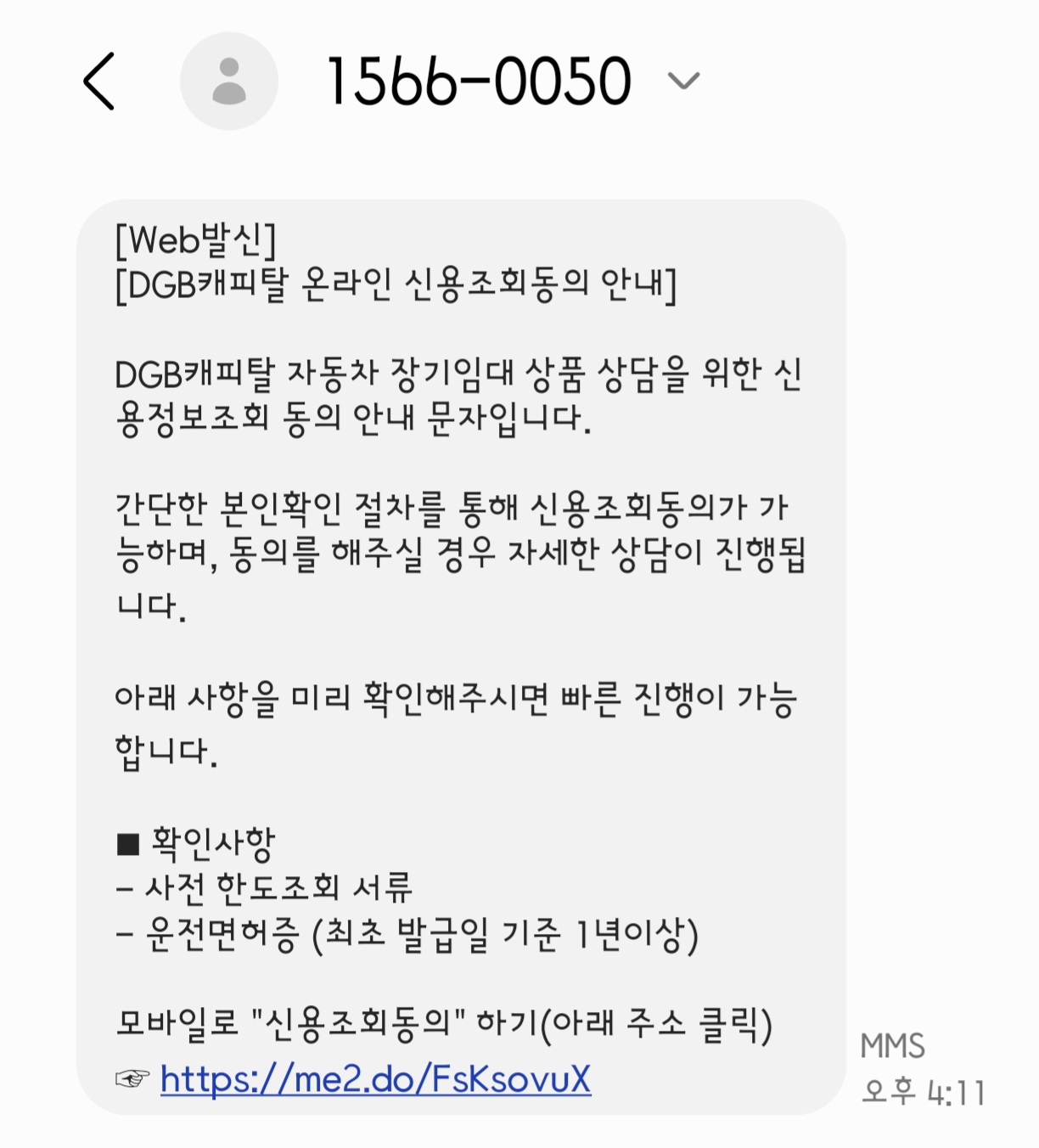
Task: Open the contact avatar for 1566-0050
Action: 228,82
